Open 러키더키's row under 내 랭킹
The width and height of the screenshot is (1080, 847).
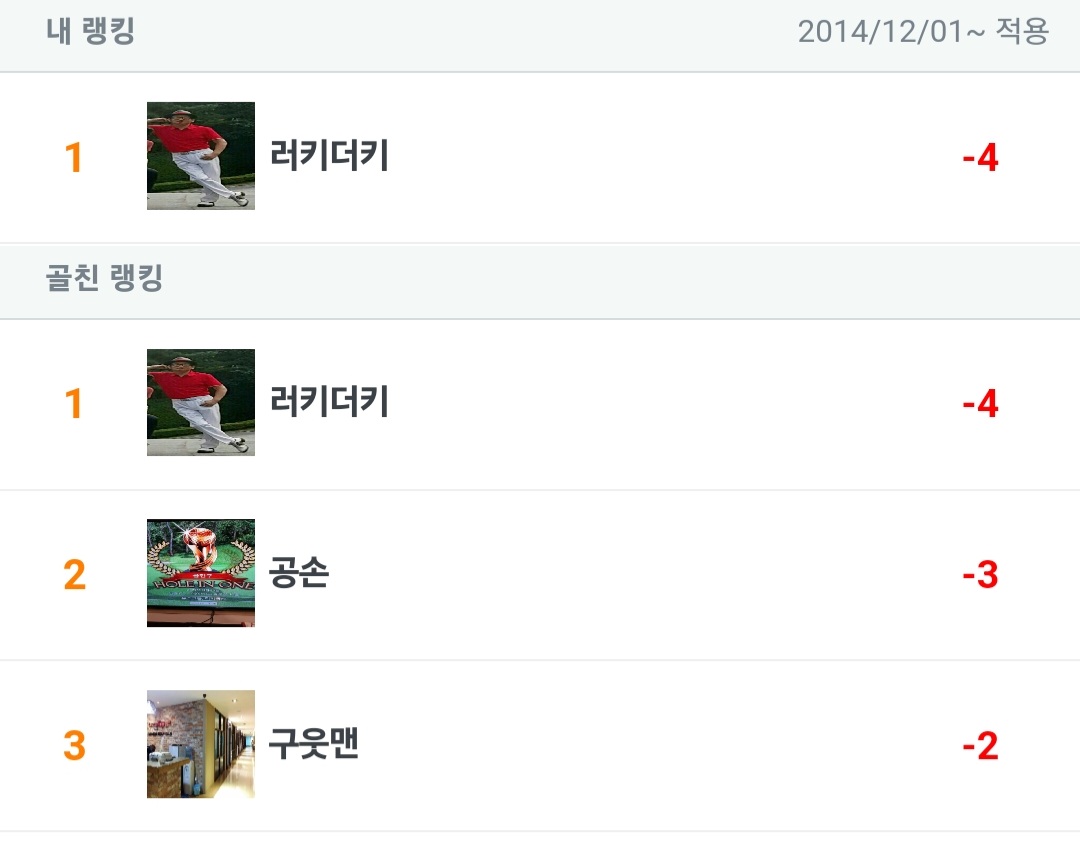540,157
